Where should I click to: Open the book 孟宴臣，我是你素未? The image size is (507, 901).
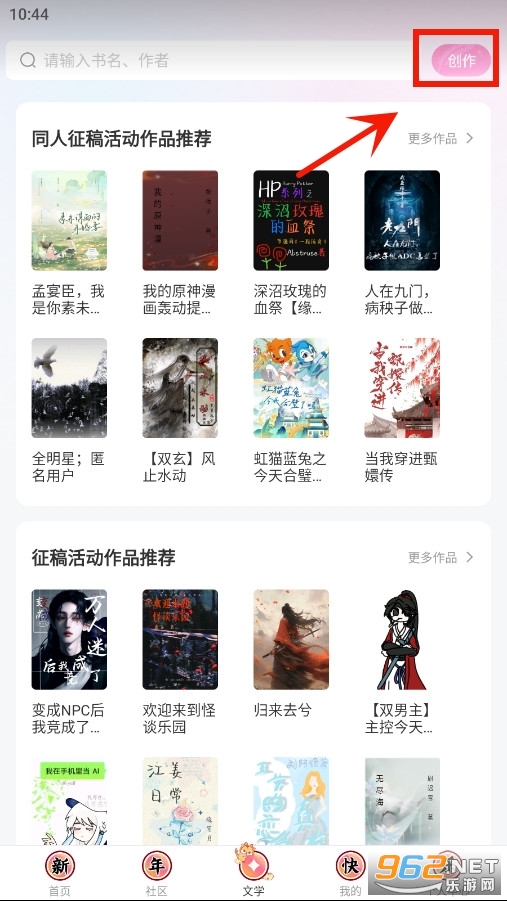point(69,243)
